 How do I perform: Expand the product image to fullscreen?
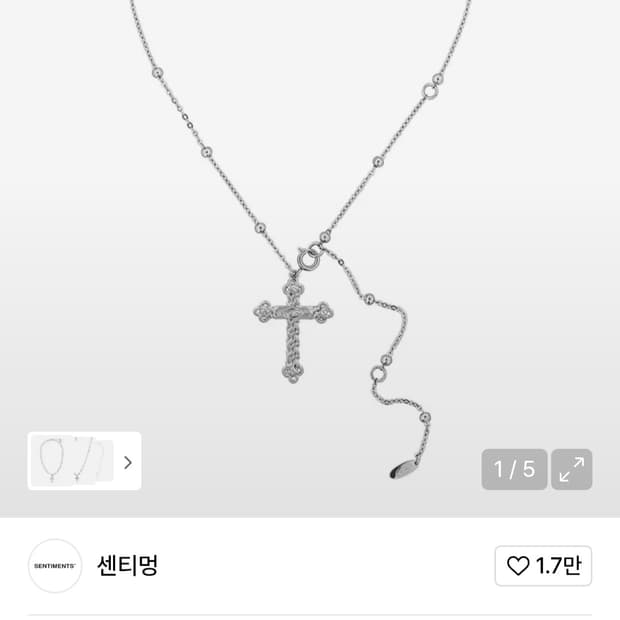571,469
